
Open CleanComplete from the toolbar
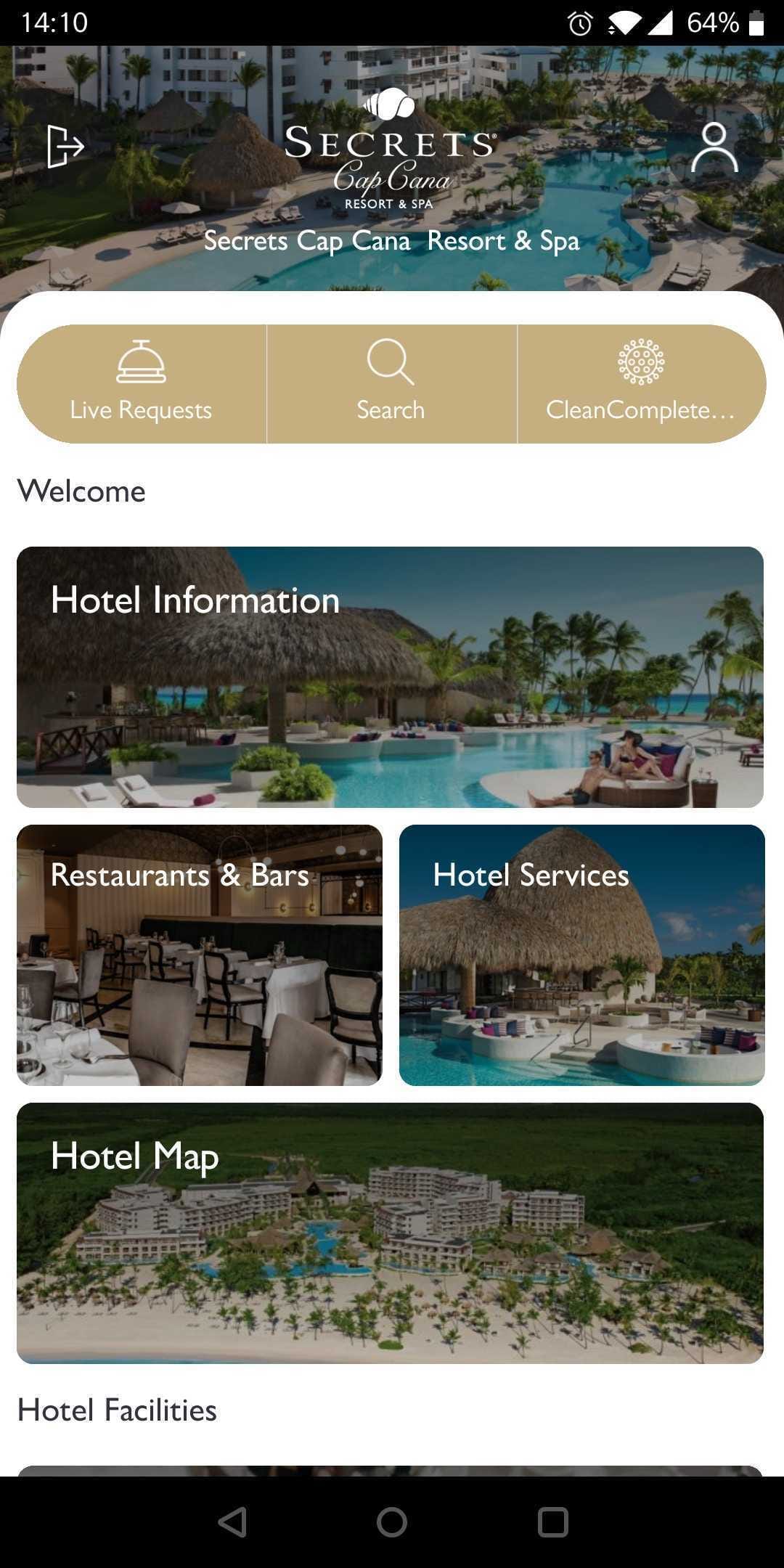(x=642, y=409)
